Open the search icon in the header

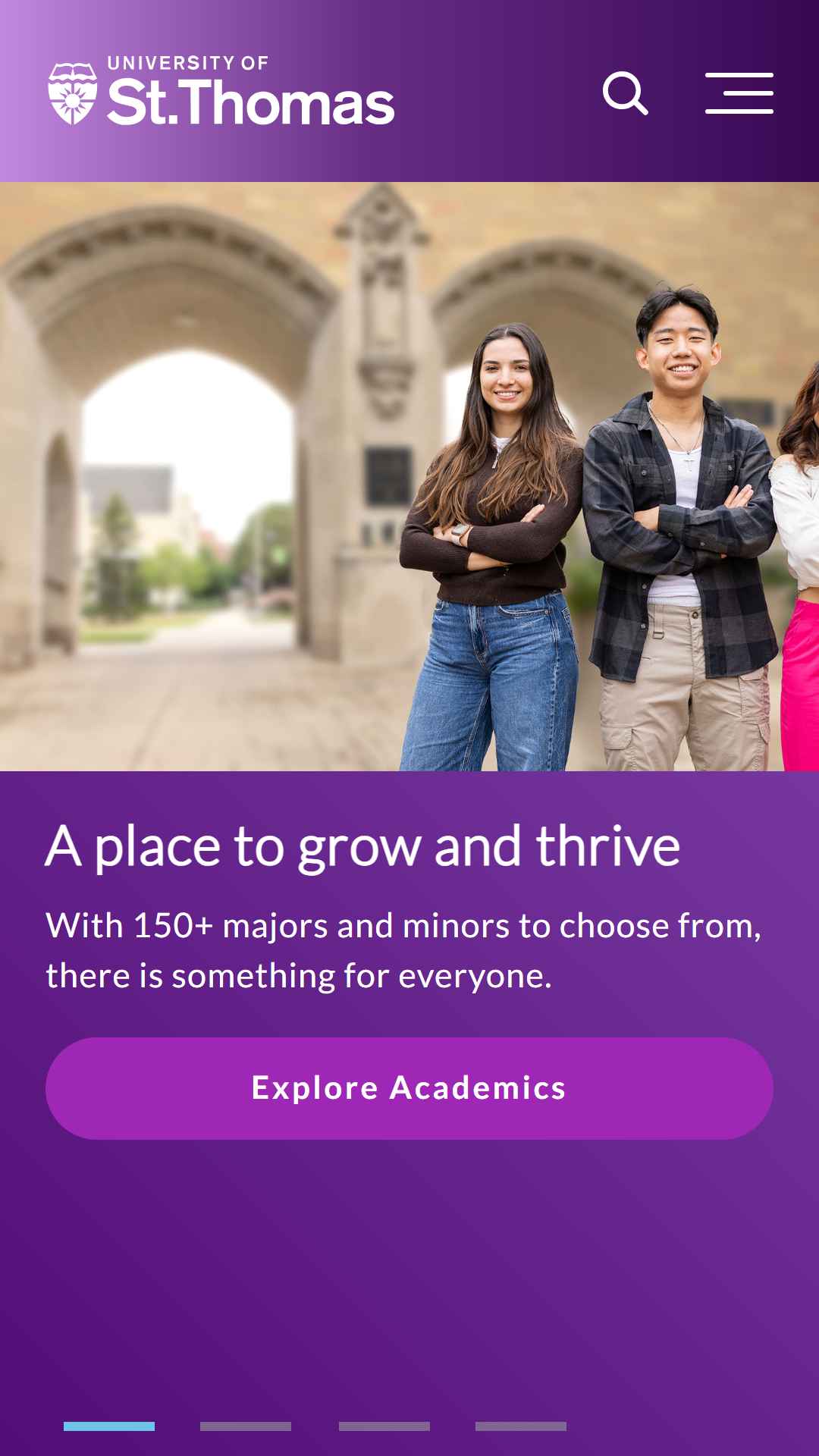626,93
